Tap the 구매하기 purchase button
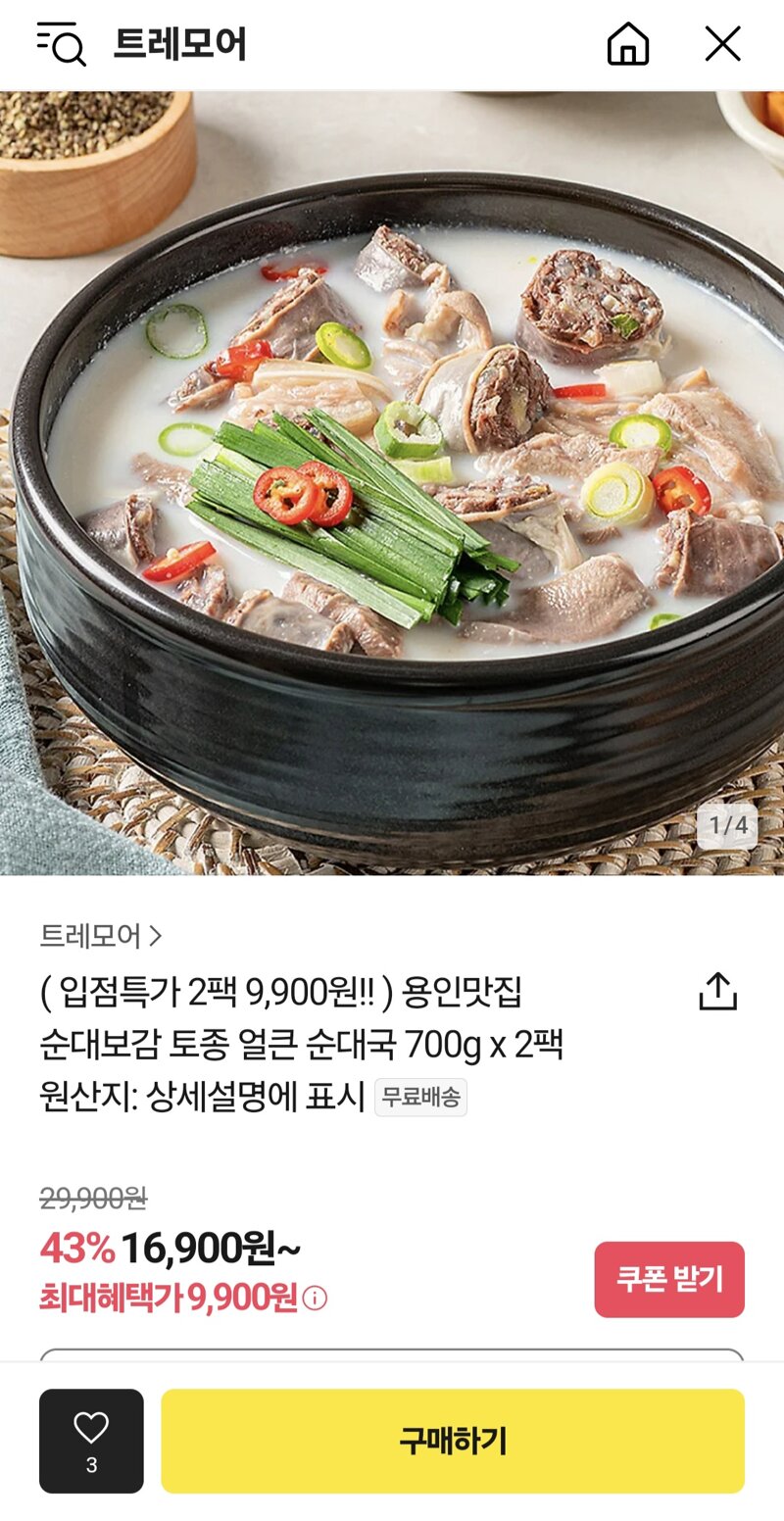784x1521 pixels. [453, 1440]
